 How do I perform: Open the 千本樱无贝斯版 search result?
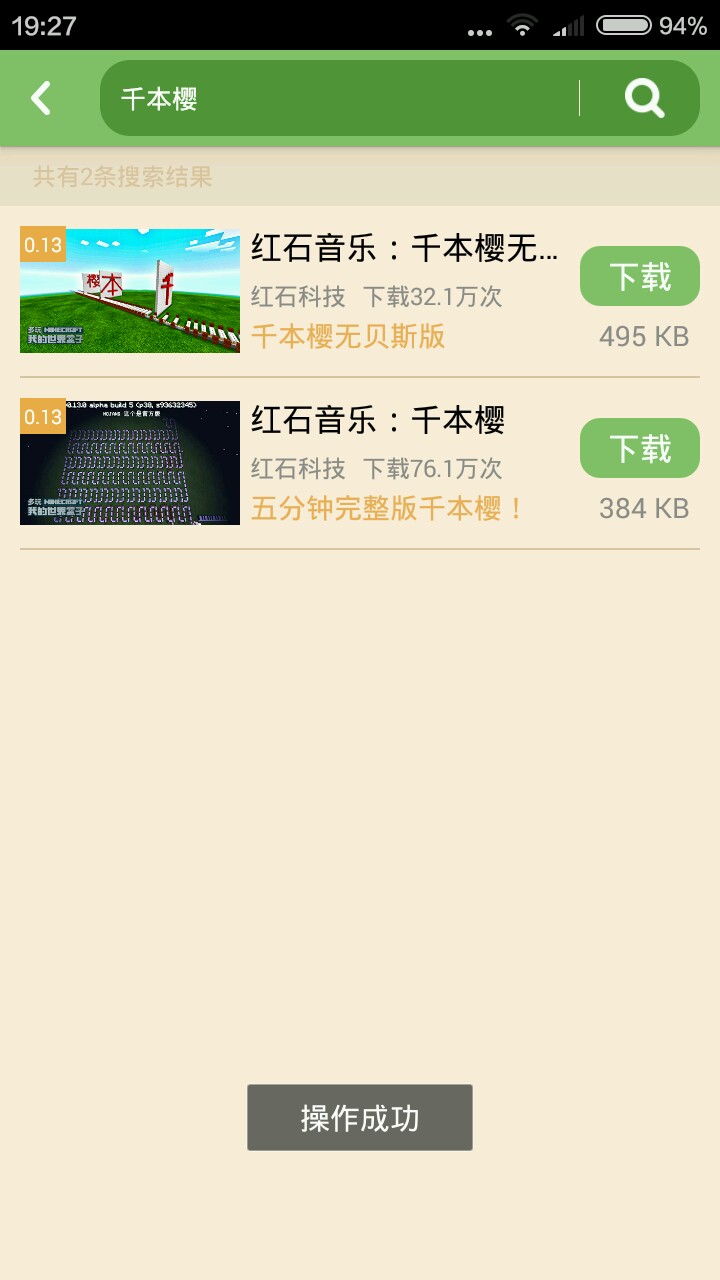pos(400,290)
